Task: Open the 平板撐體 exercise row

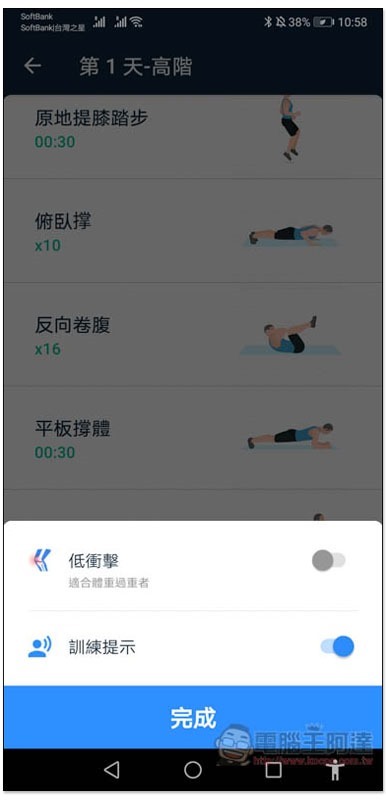Action: coord(193,438)
